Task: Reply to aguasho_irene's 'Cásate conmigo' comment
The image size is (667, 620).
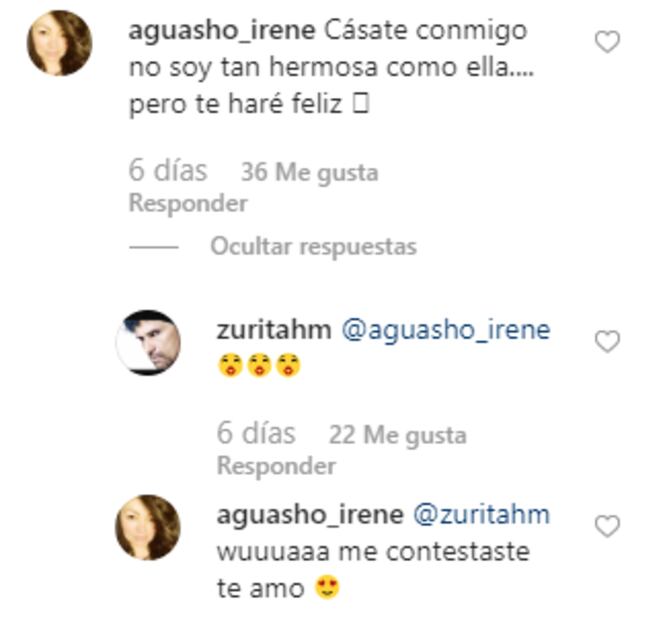Action: coord(187,203)
